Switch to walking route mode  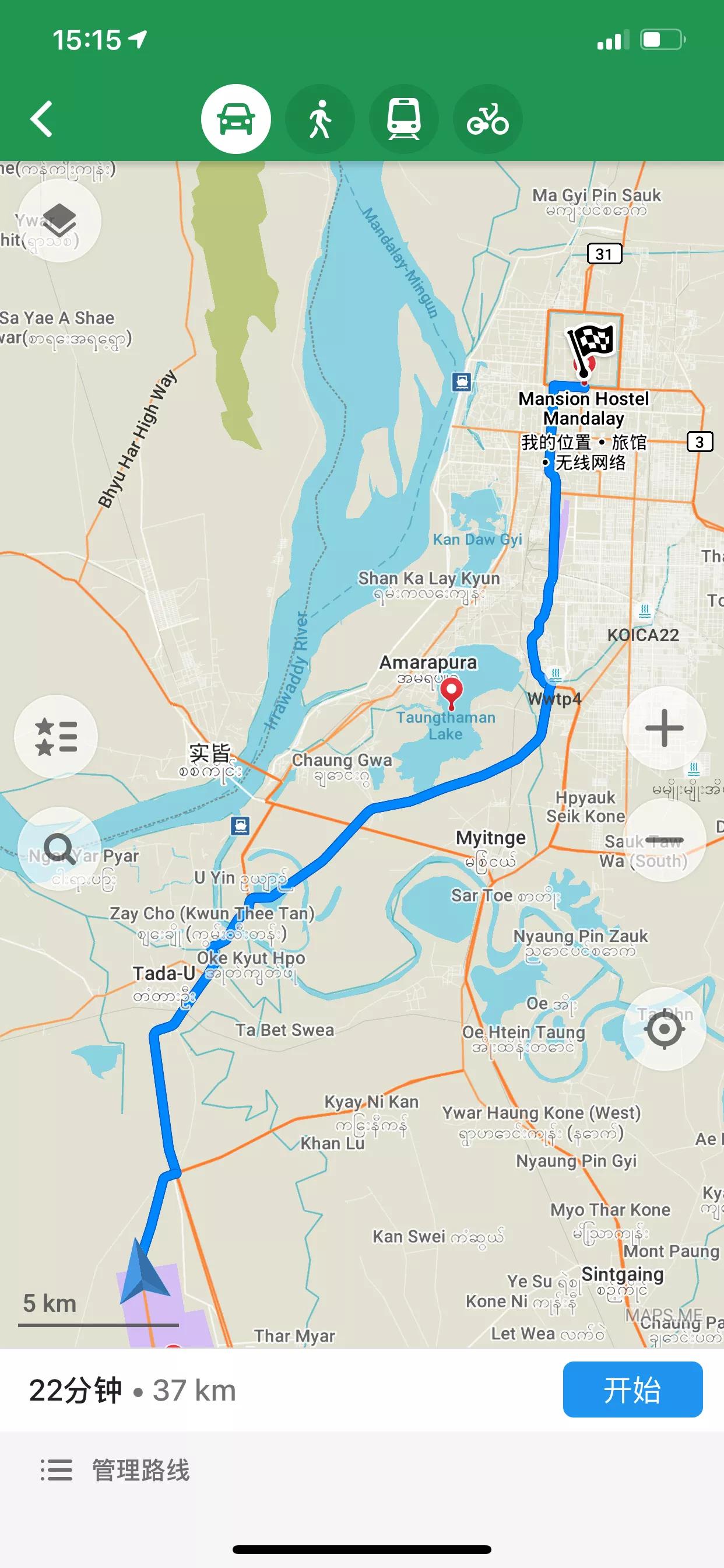click(x=320, y=120)
